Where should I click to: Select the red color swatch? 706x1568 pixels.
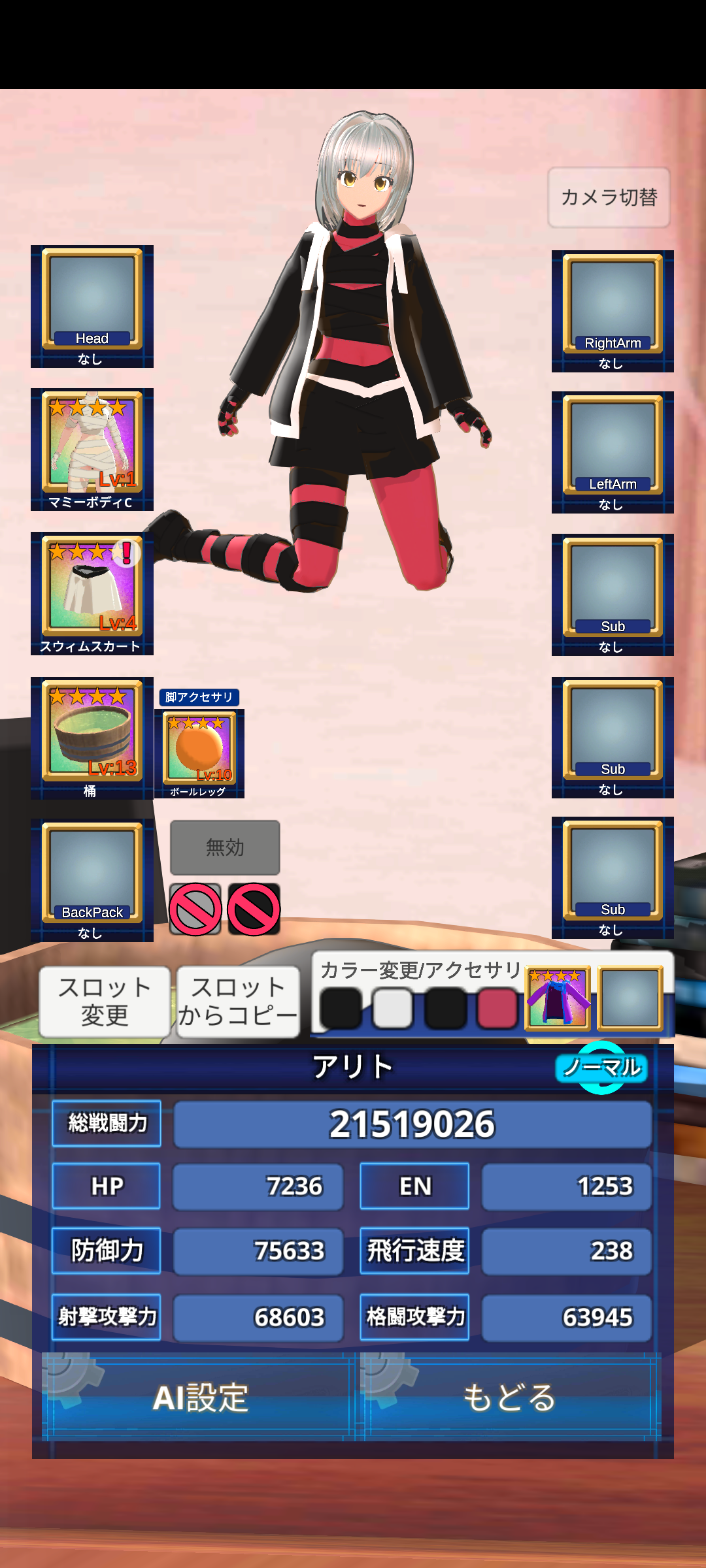pyautogui.click(x=497, y=1007)
